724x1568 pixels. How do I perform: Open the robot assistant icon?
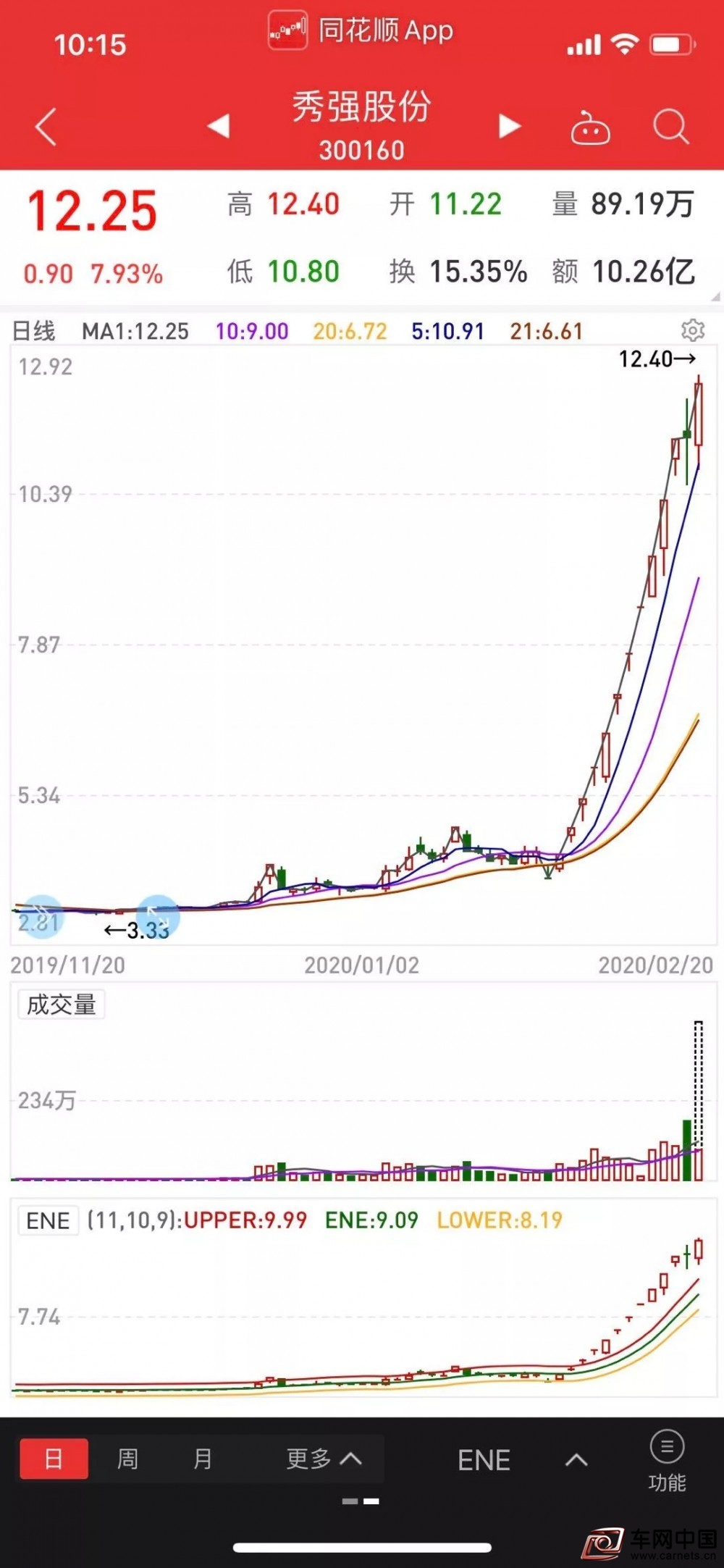(590, 127)
